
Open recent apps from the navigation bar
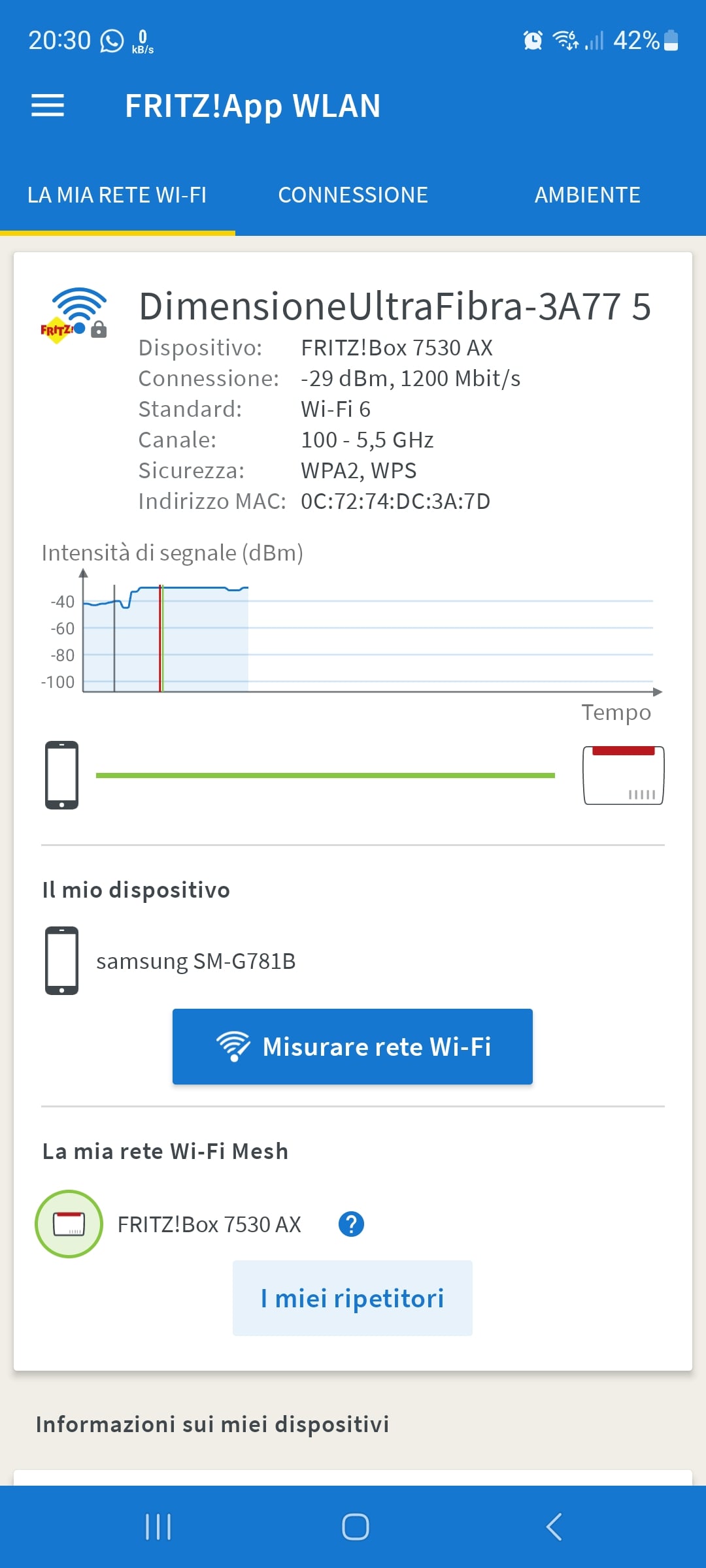(x=158, y=1527)
